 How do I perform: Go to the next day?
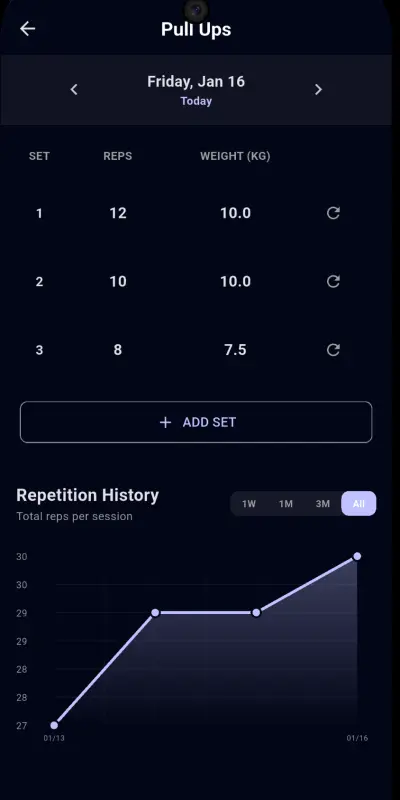[x=318, y=90]
